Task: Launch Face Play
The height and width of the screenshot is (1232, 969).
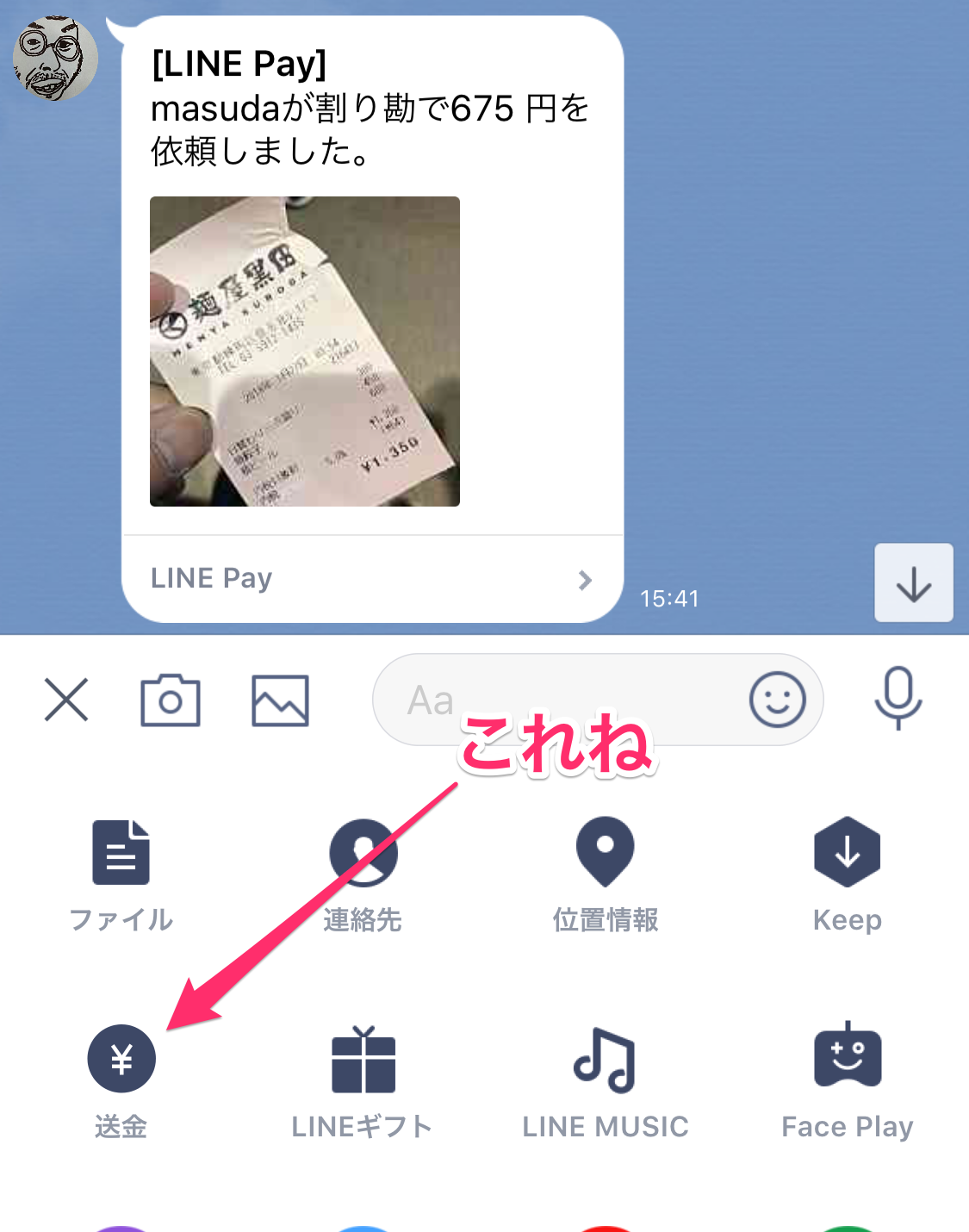Action: (847, 1079)
